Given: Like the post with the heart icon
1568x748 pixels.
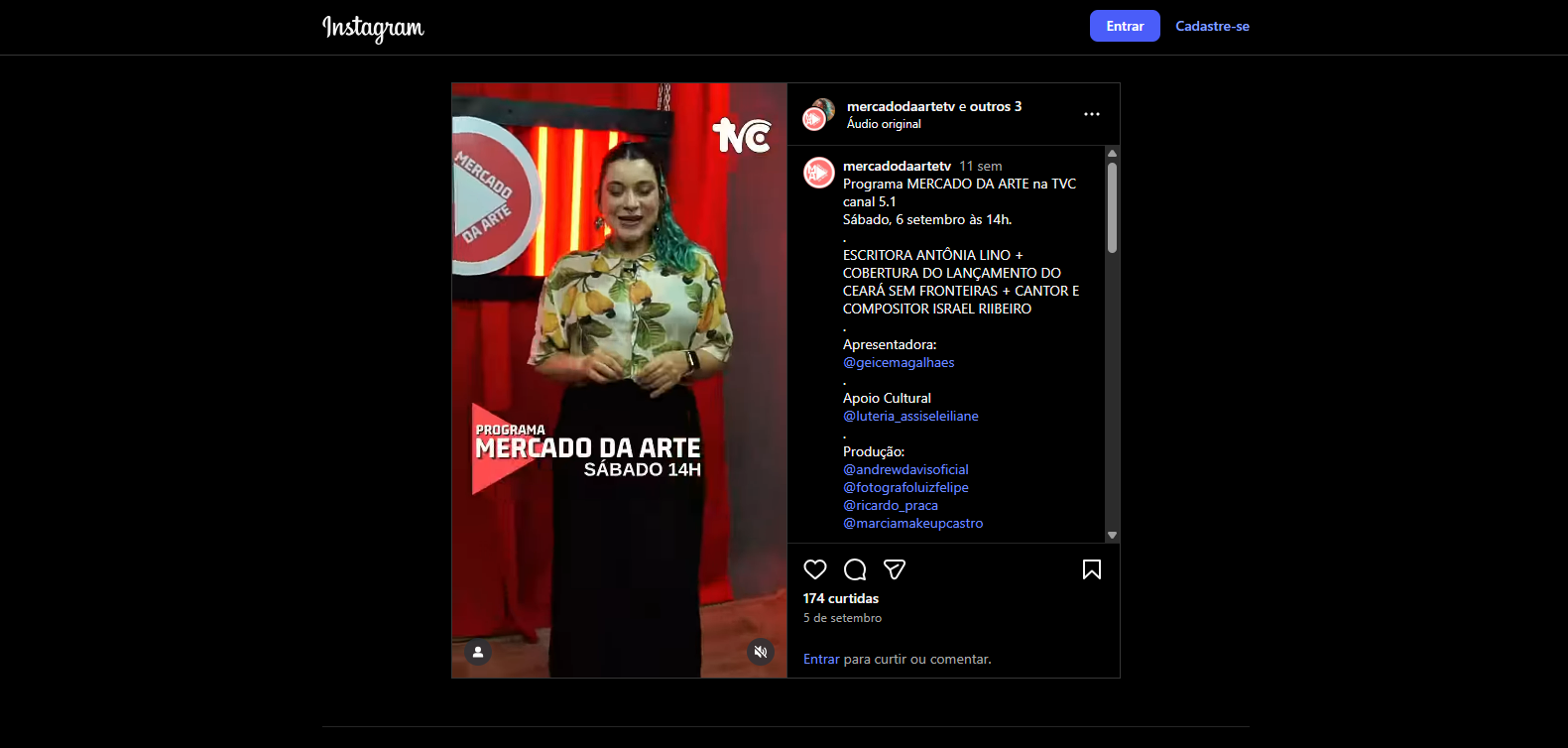Looking at the screenshot, I should point(815,569).
